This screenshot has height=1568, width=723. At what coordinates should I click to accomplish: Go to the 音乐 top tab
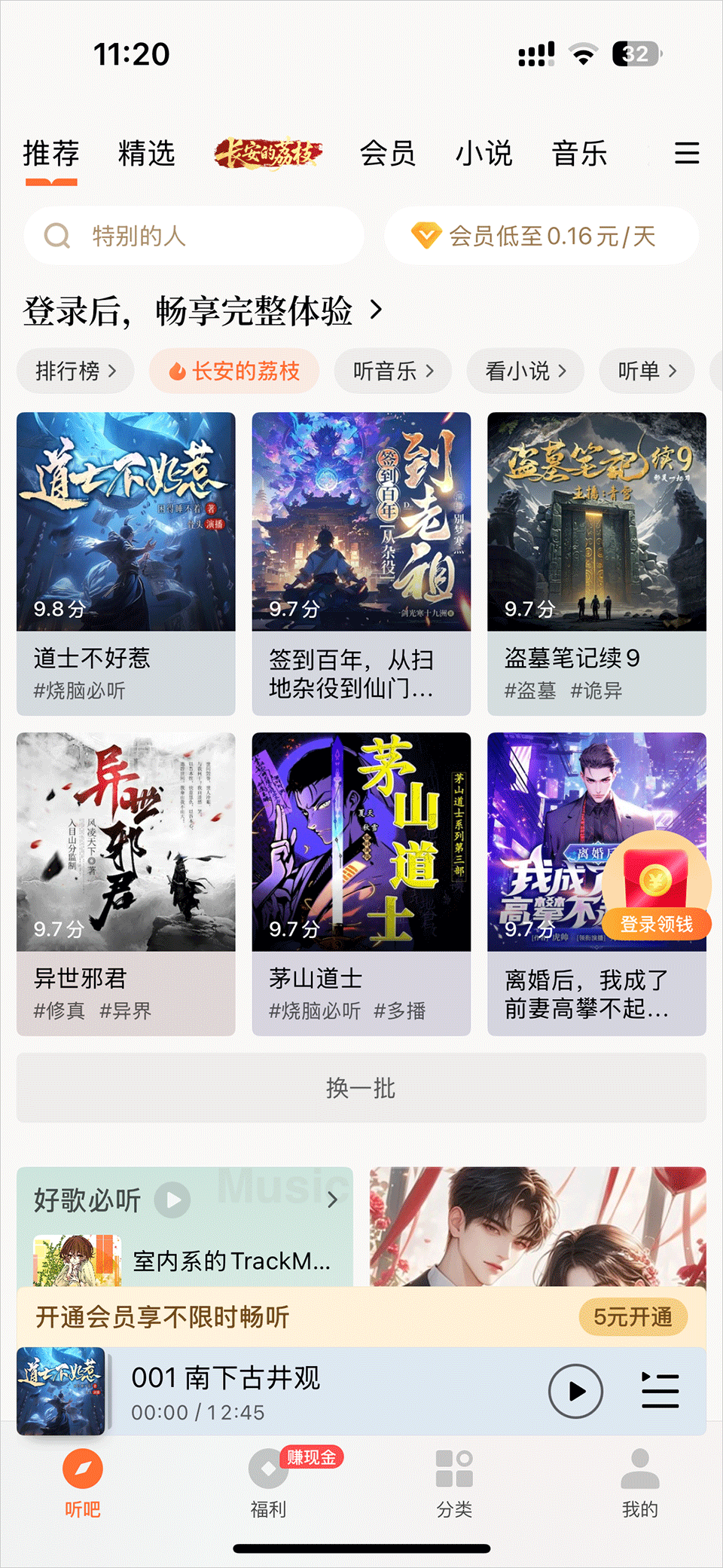pos(579,154)
